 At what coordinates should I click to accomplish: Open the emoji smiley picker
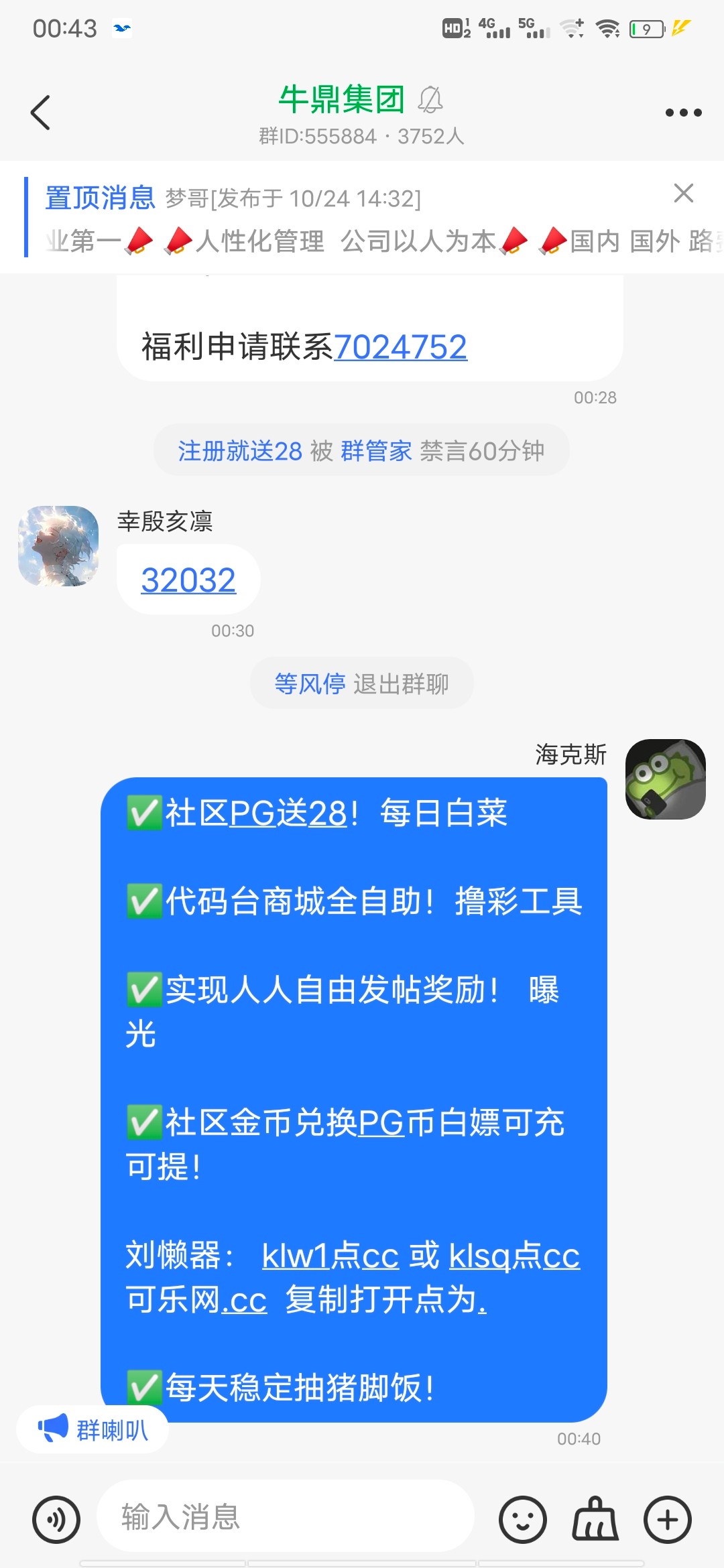point(525,1518)
